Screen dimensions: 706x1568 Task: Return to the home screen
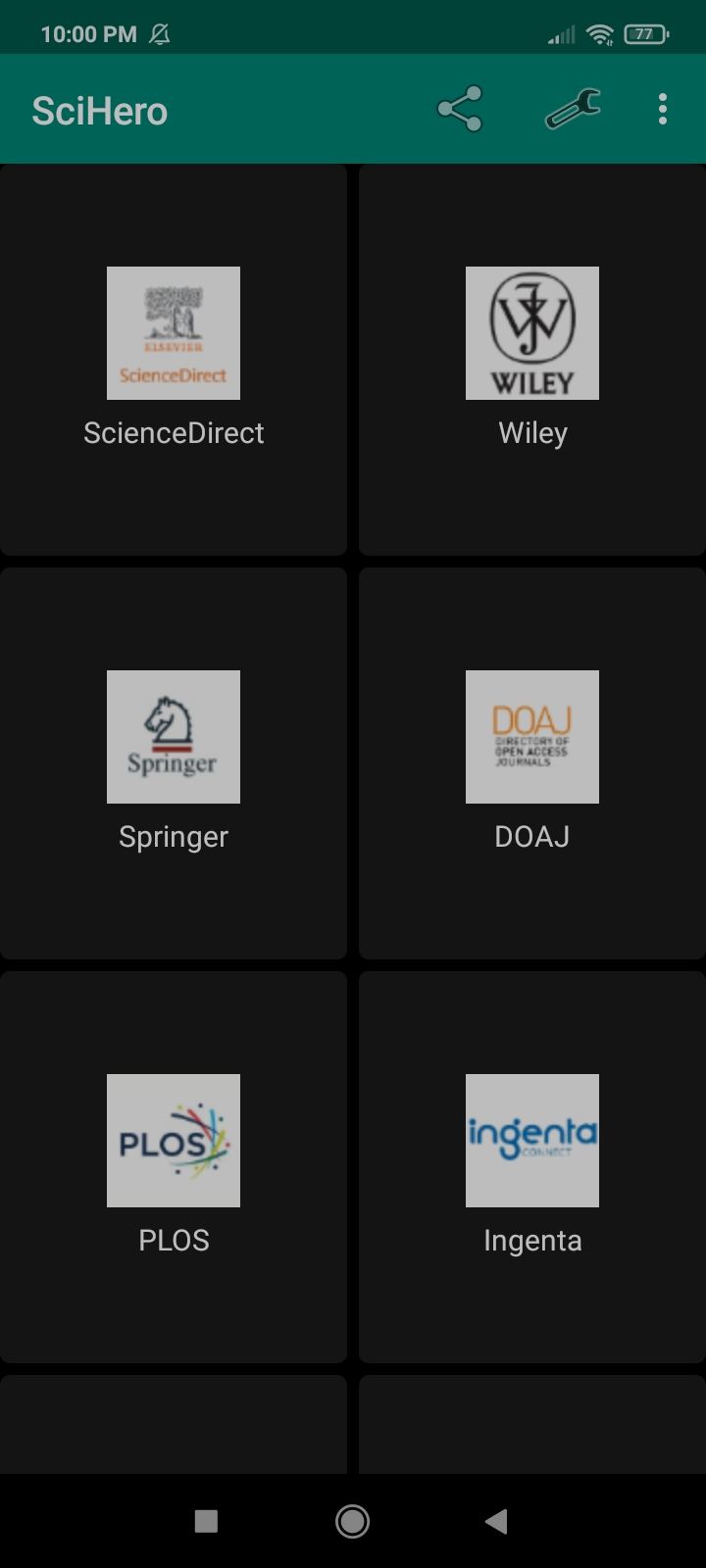coord(353,1521)
